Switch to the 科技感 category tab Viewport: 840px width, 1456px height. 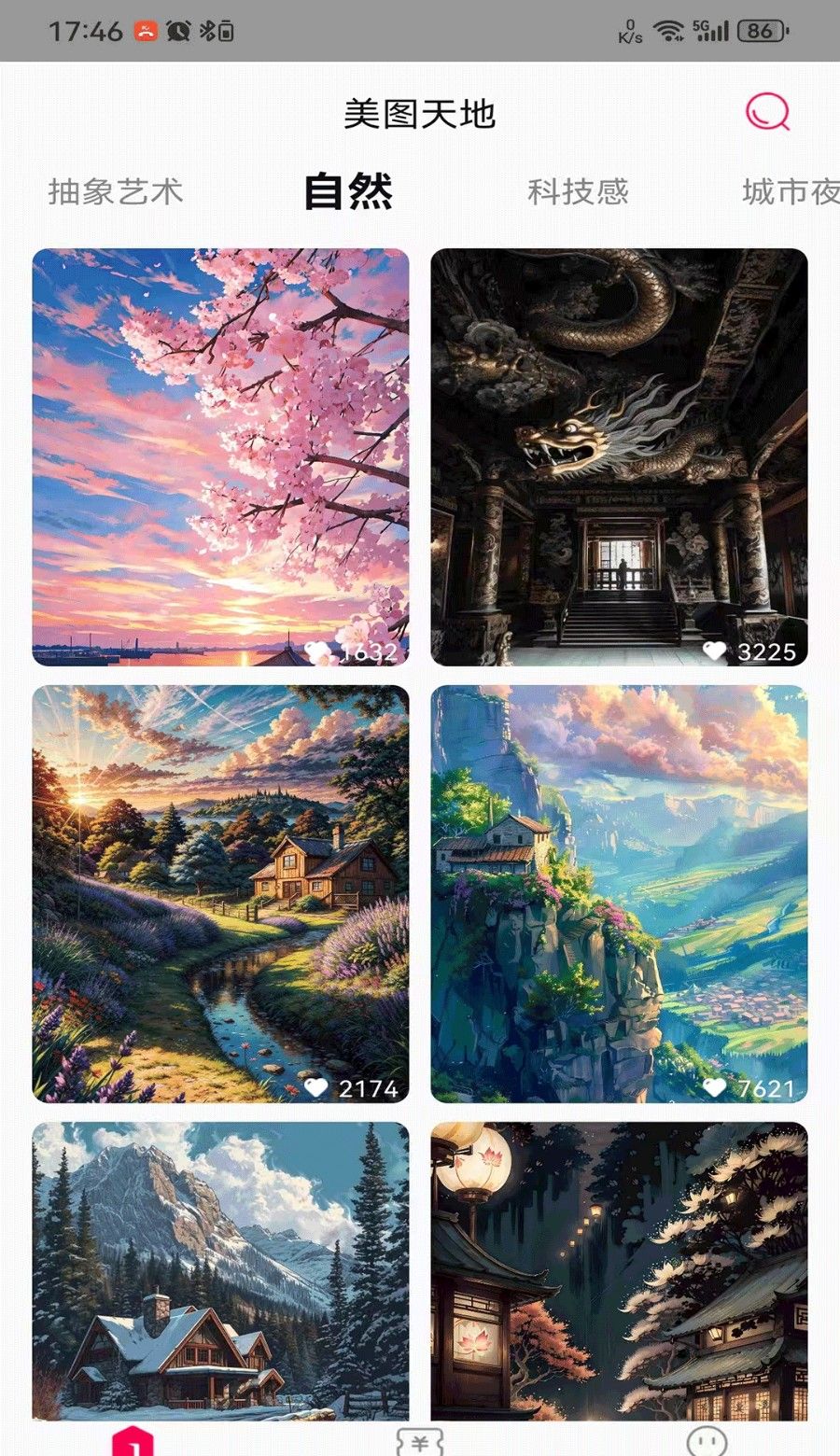point(578,192)
